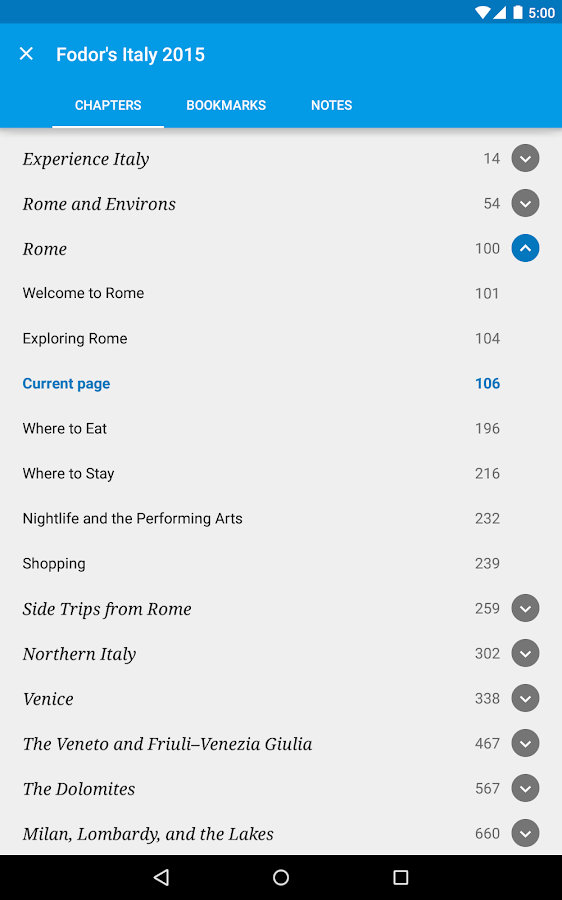This screenshot has width=562, height=900.
Task: Switch to the Bookmarks tab
Action: point(226,105)
